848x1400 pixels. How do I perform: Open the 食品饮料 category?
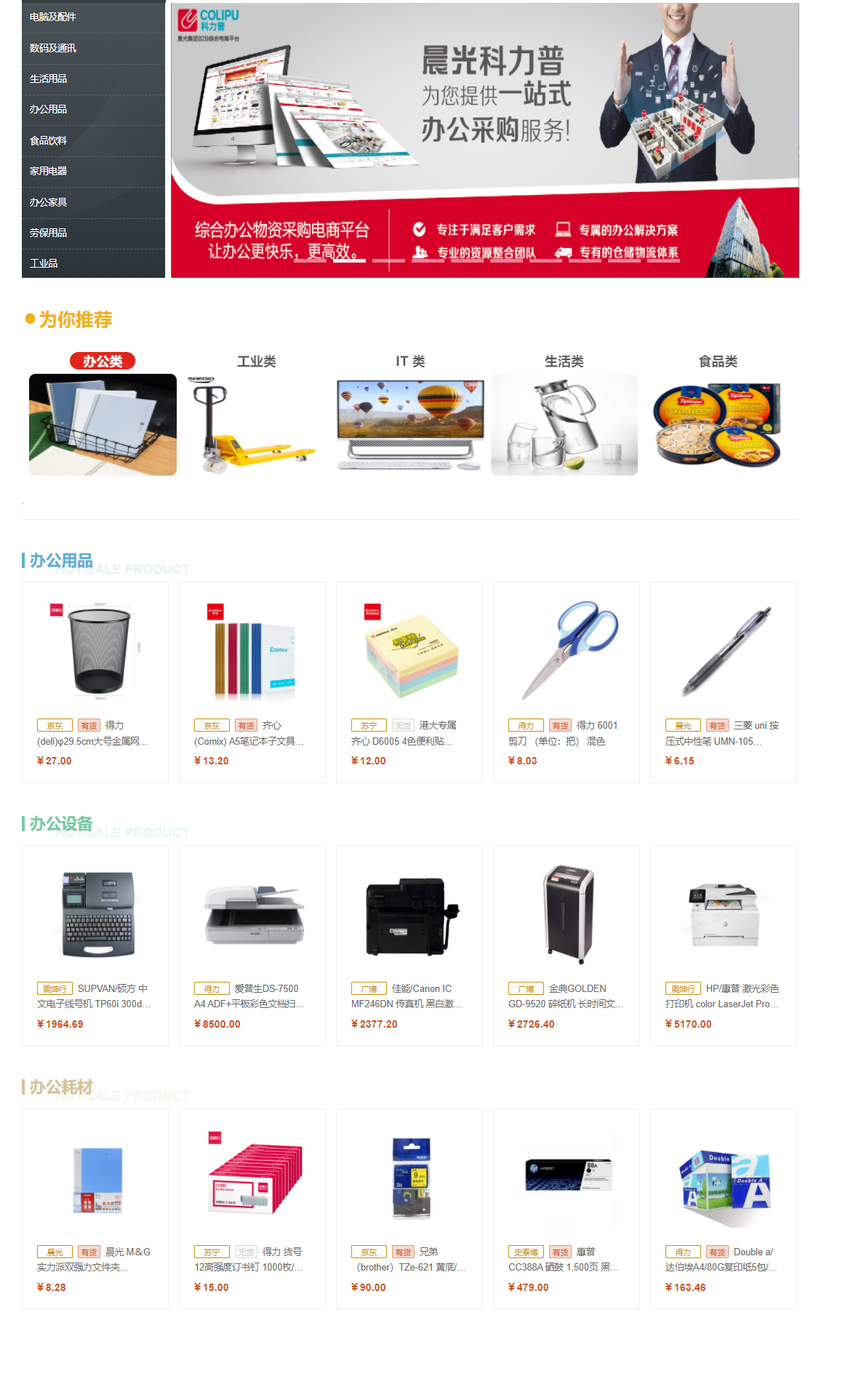pyautogui.click(x=49, y=140)
